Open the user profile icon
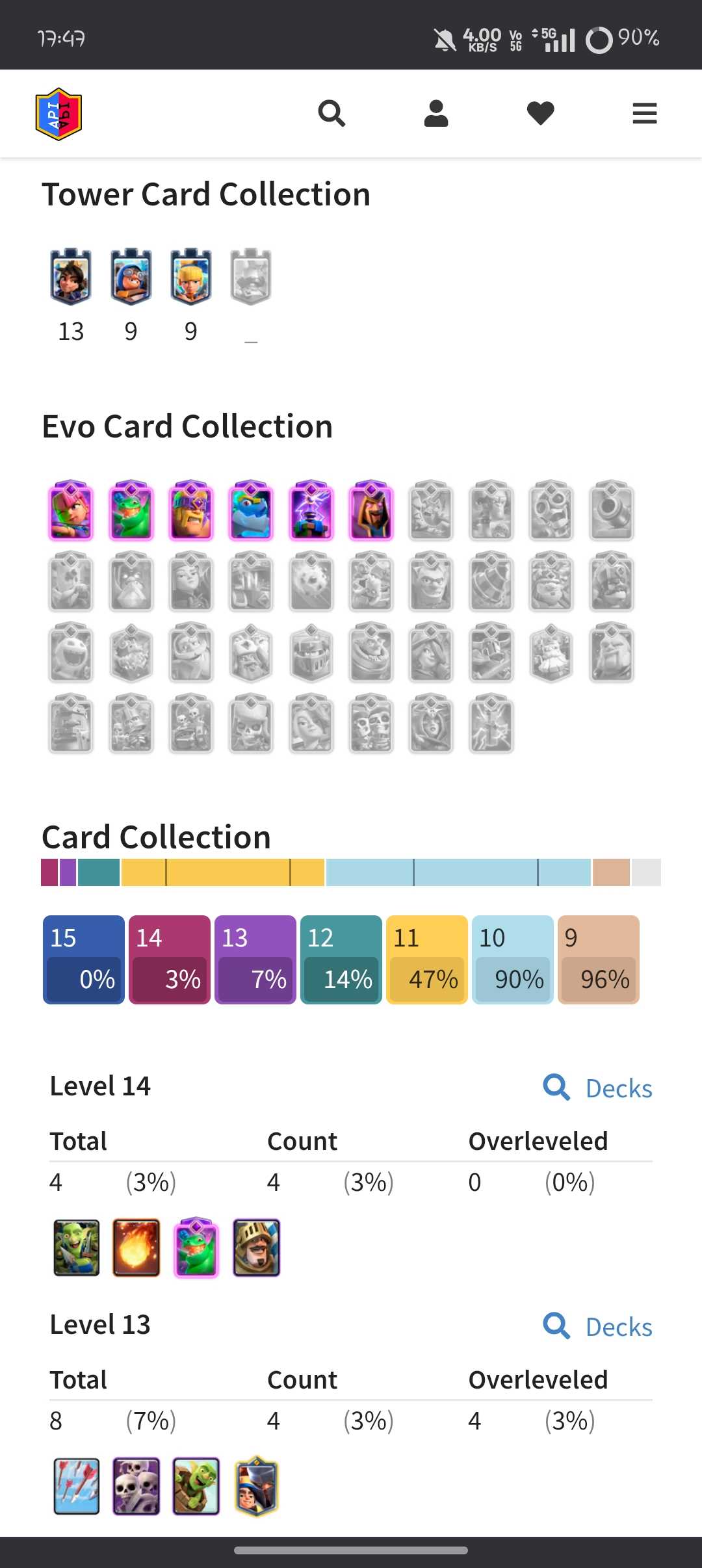This screenshot has width=702, height=1568. pyautogui.click(x=436, y=114)
